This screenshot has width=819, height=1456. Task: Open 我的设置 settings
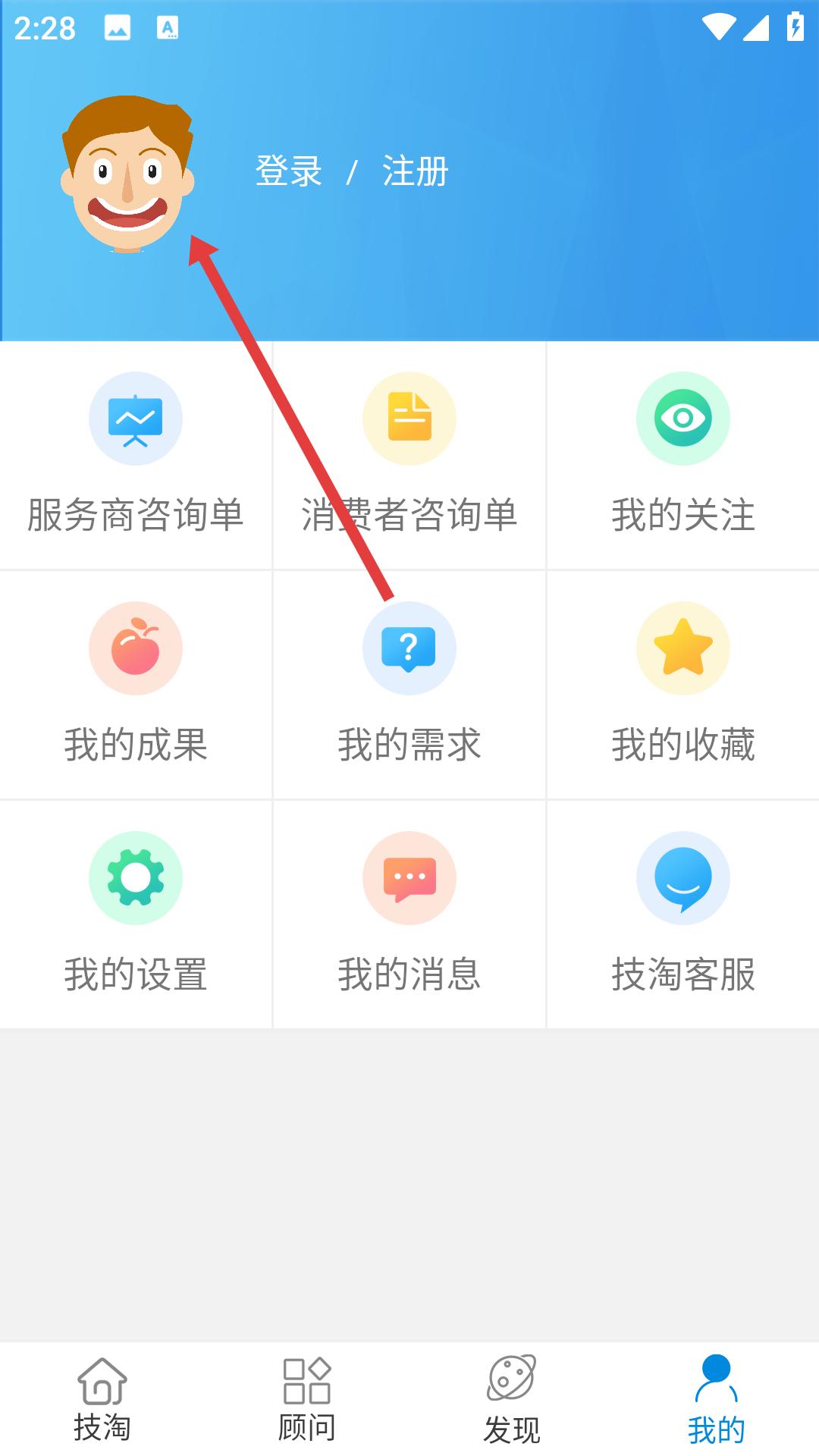click(136, 914)
